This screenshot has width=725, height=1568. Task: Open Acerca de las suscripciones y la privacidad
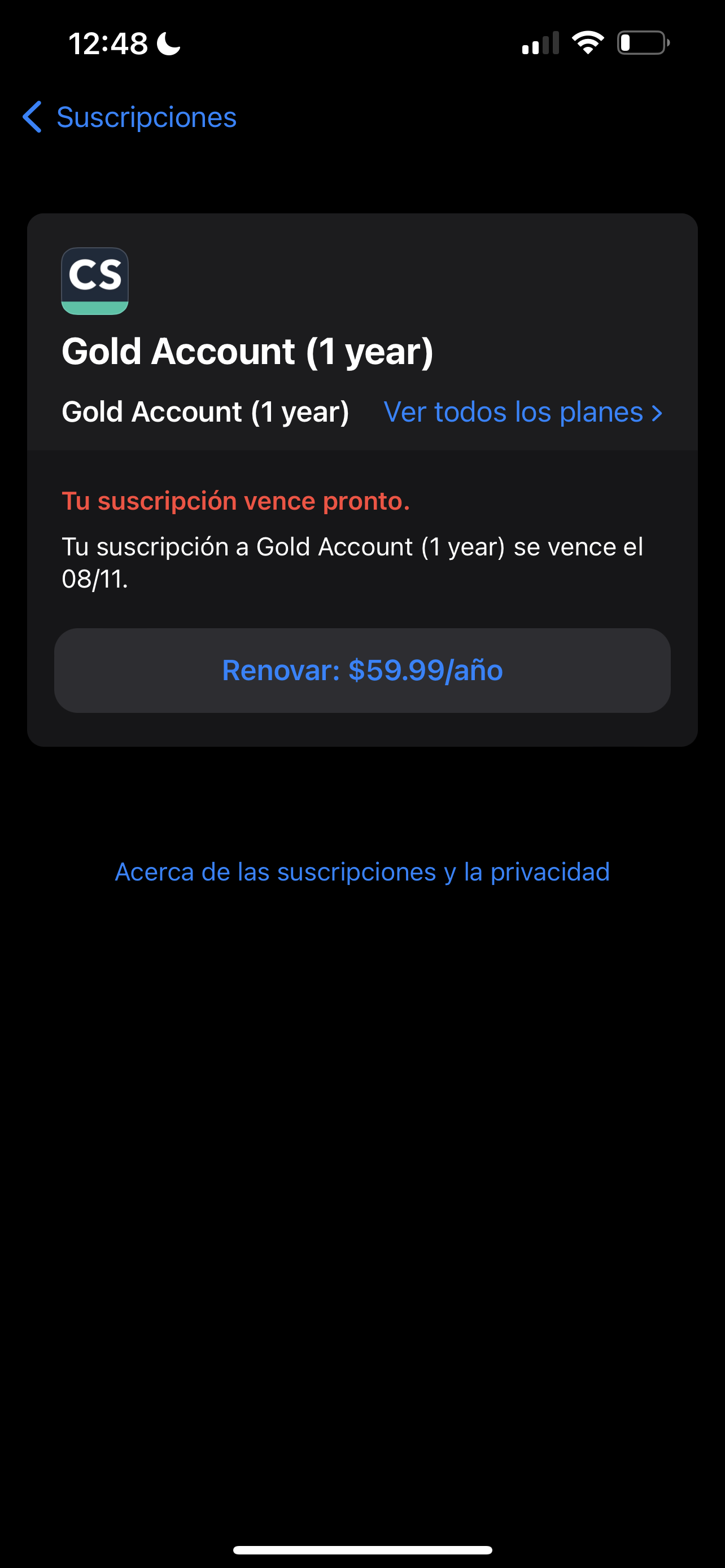tap(362, 871)
